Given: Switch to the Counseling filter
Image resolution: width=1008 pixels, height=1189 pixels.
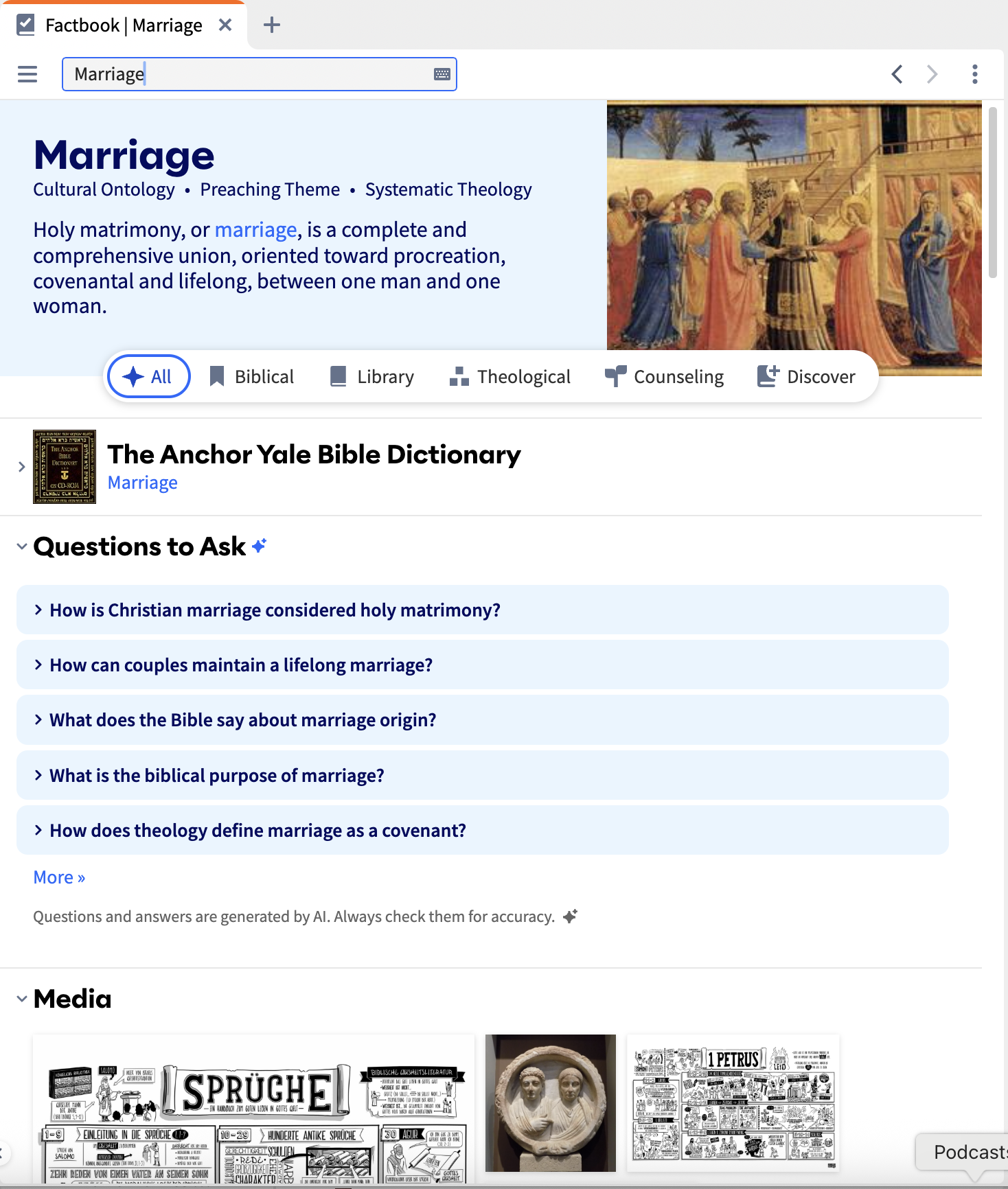Looking at the screenshot, I should click(664, 376).
